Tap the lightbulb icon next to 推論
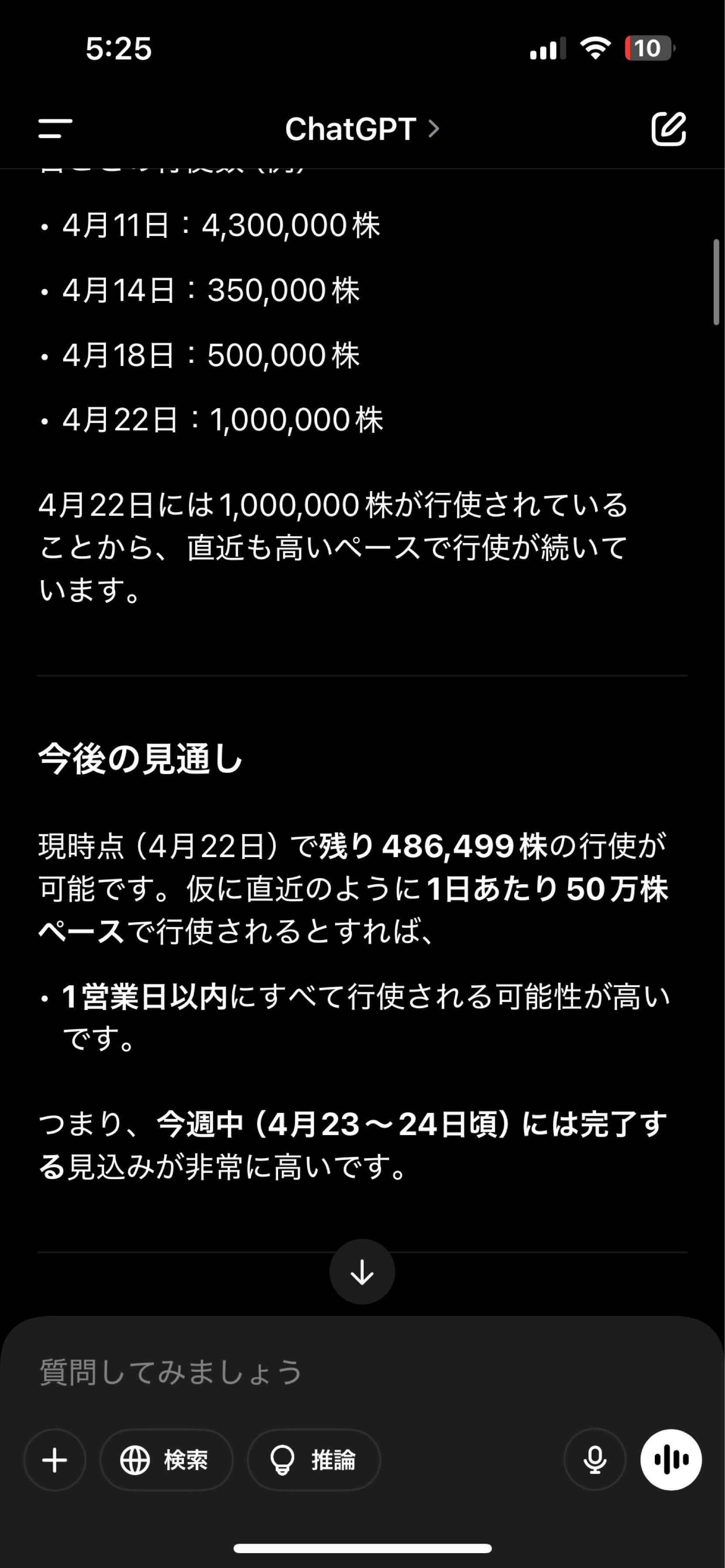 [x=282, y=1460]
